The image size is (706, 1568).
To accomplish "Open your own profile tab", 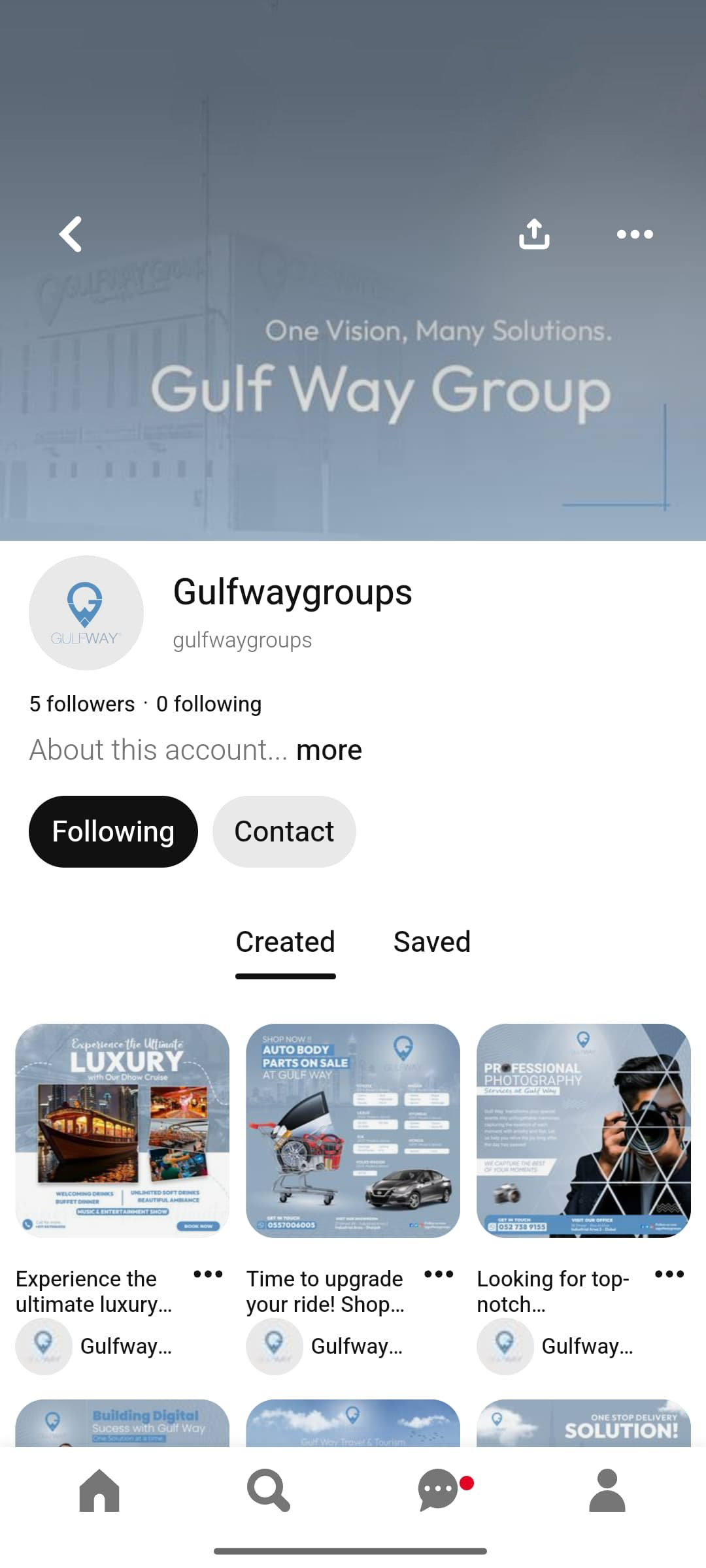I will coord(607,1490).
